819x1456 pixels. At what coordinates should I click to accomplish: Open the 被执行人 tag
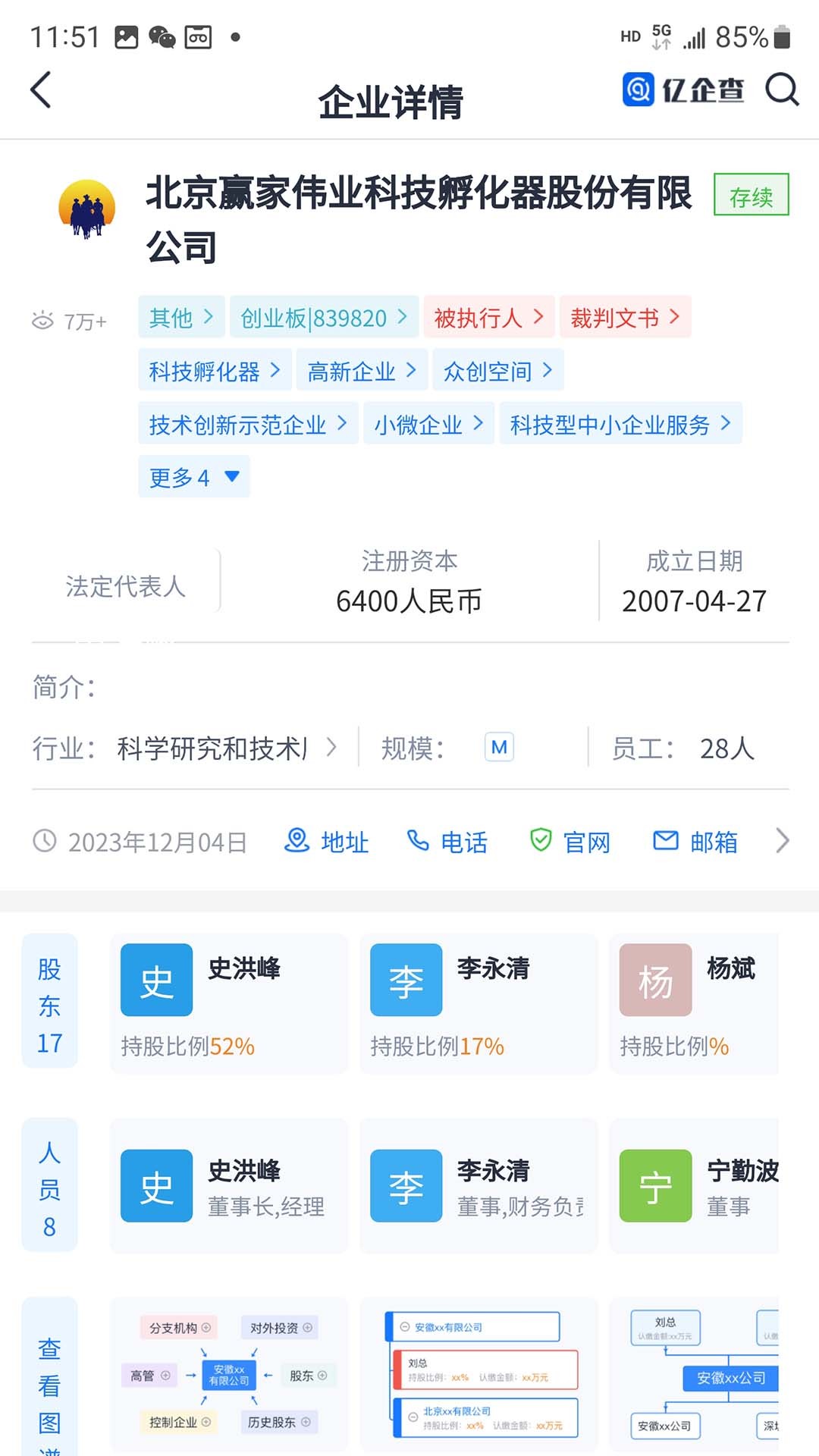point(488,317)
